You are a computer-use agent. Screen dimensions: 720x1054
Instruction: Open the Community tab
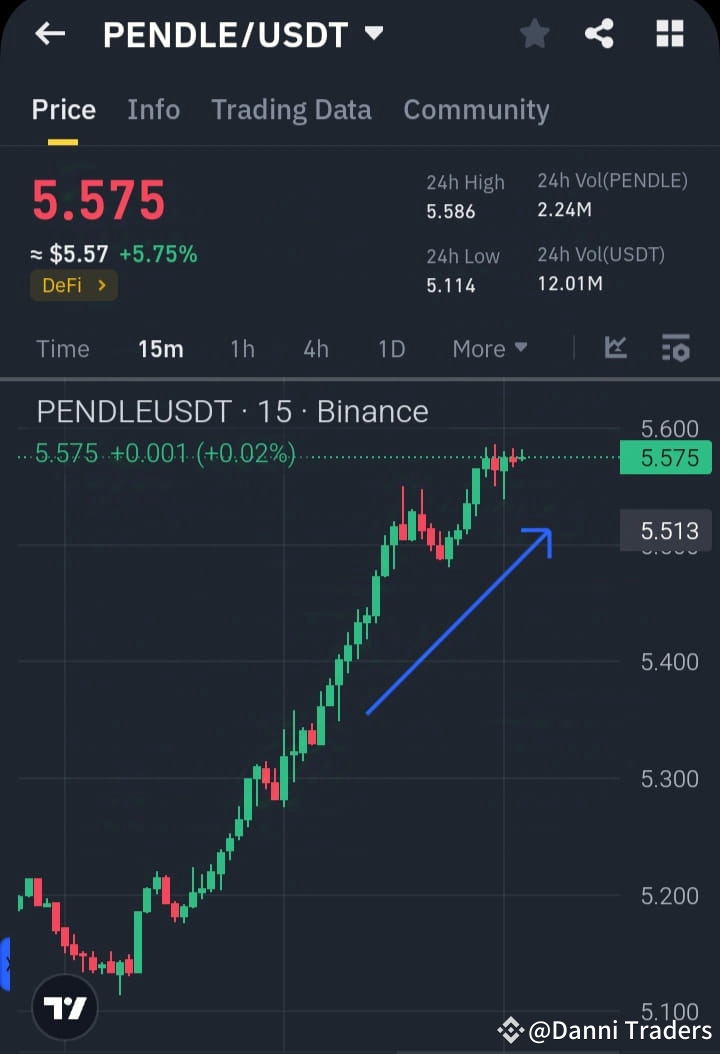(x=476, y=110)
